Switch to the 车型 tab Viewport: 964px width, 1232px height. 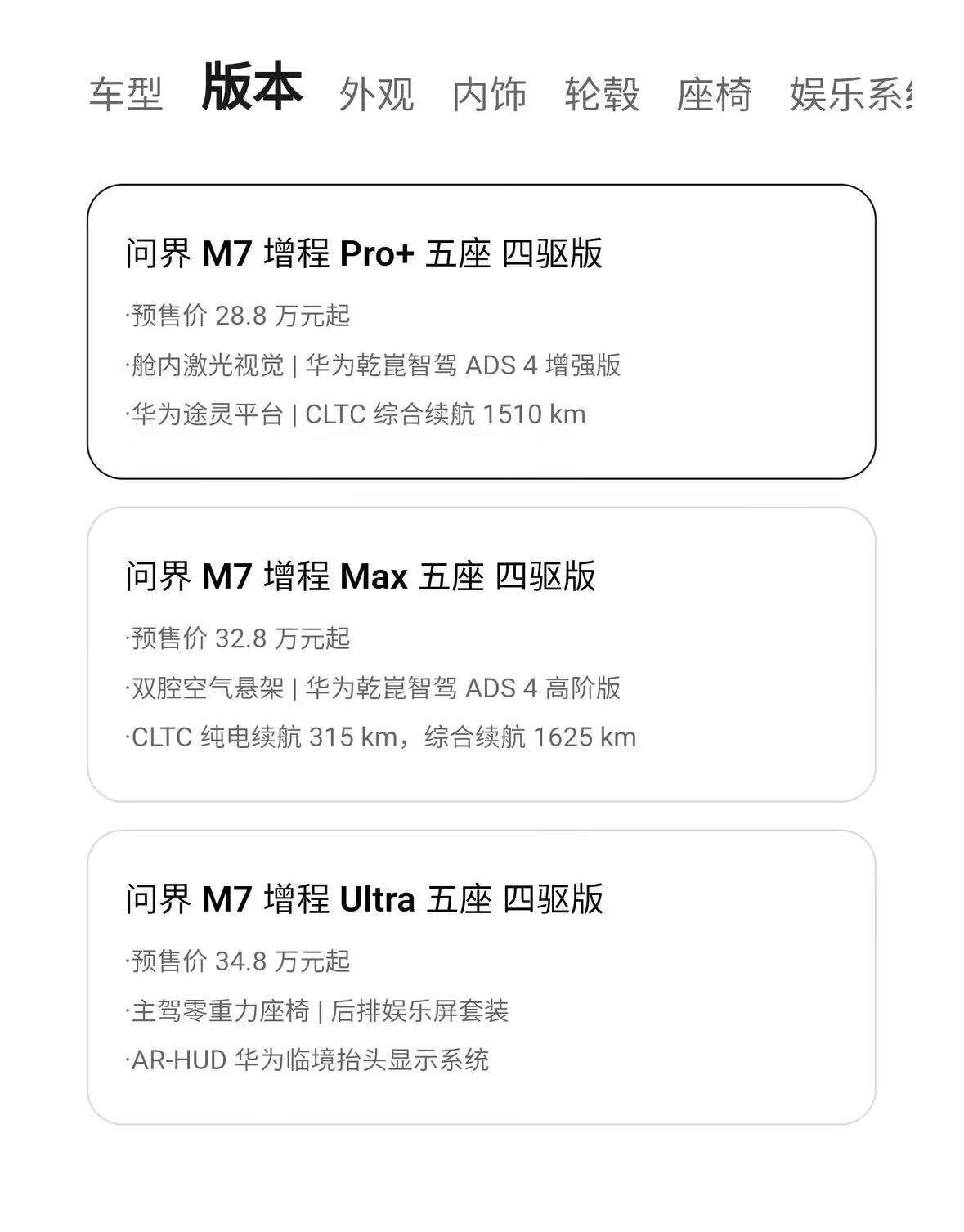[126, 94]
